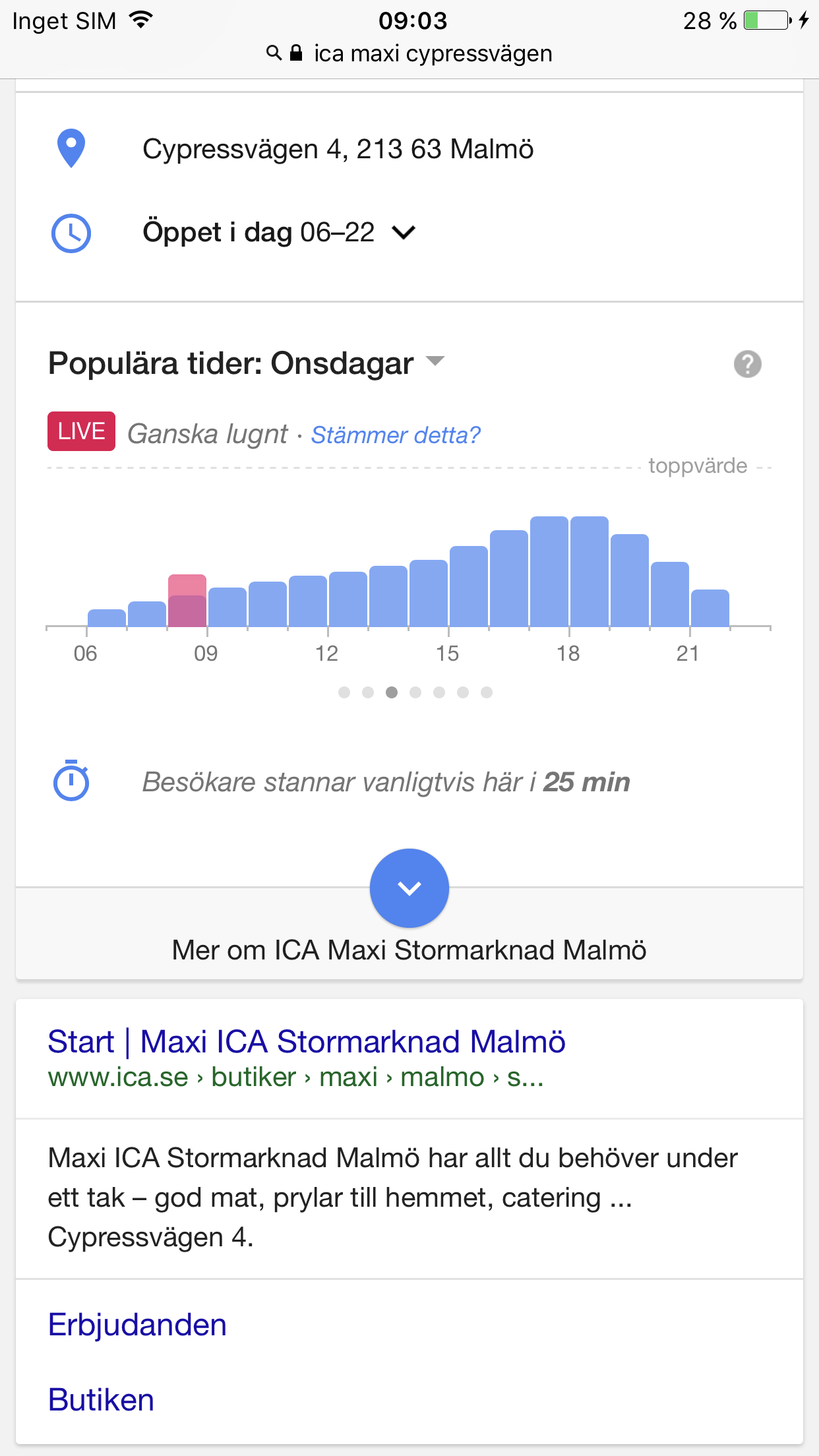
Task: Open the popular times help icon
Action: [x=747, y=364]
